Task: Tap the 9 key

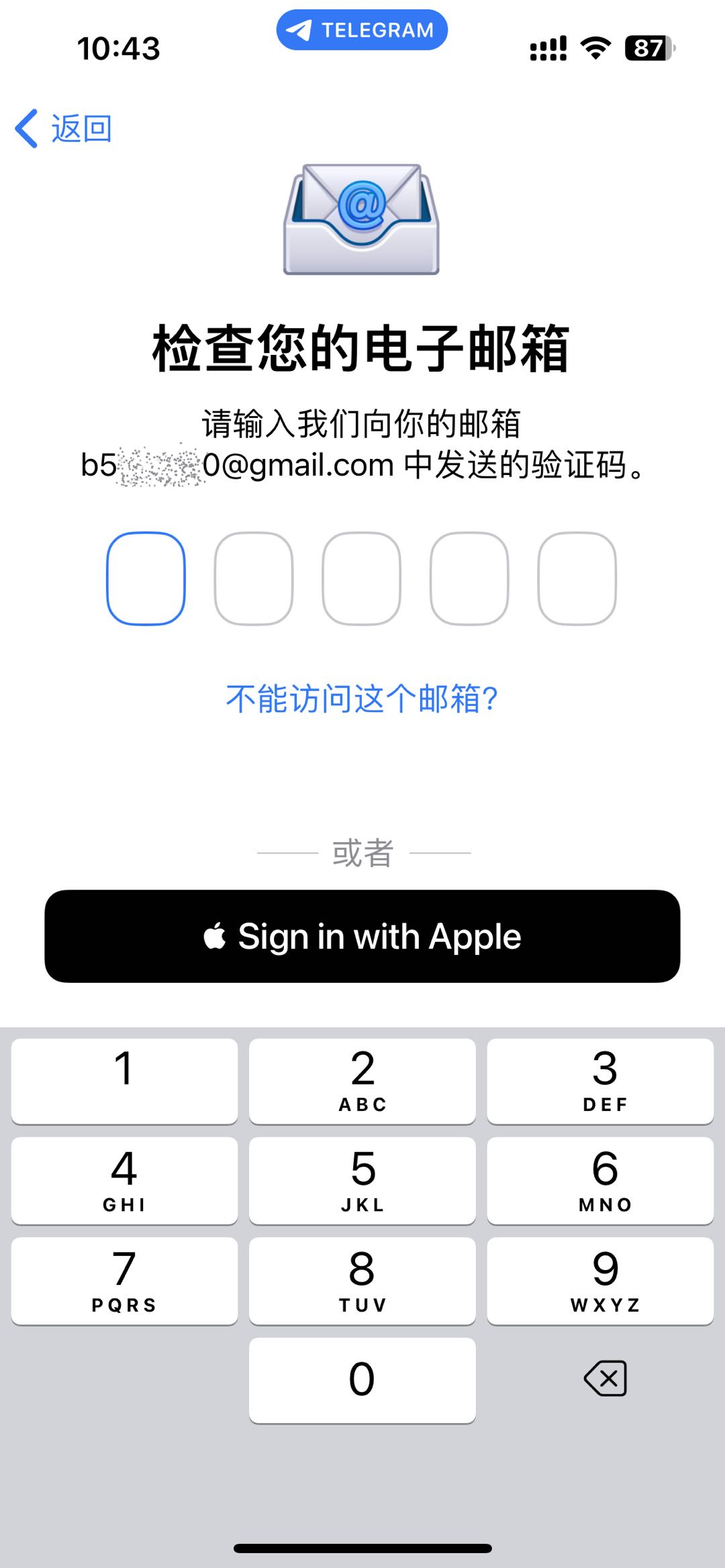Action: tap(600, 1280)
